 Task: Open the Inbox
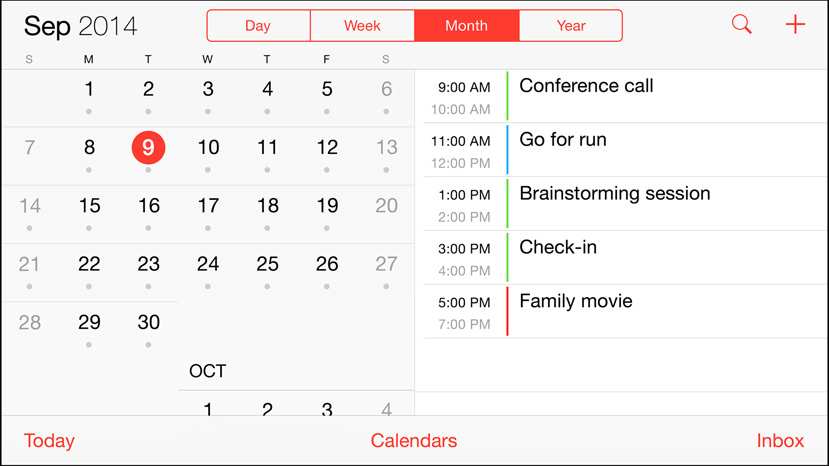point(780,441)
